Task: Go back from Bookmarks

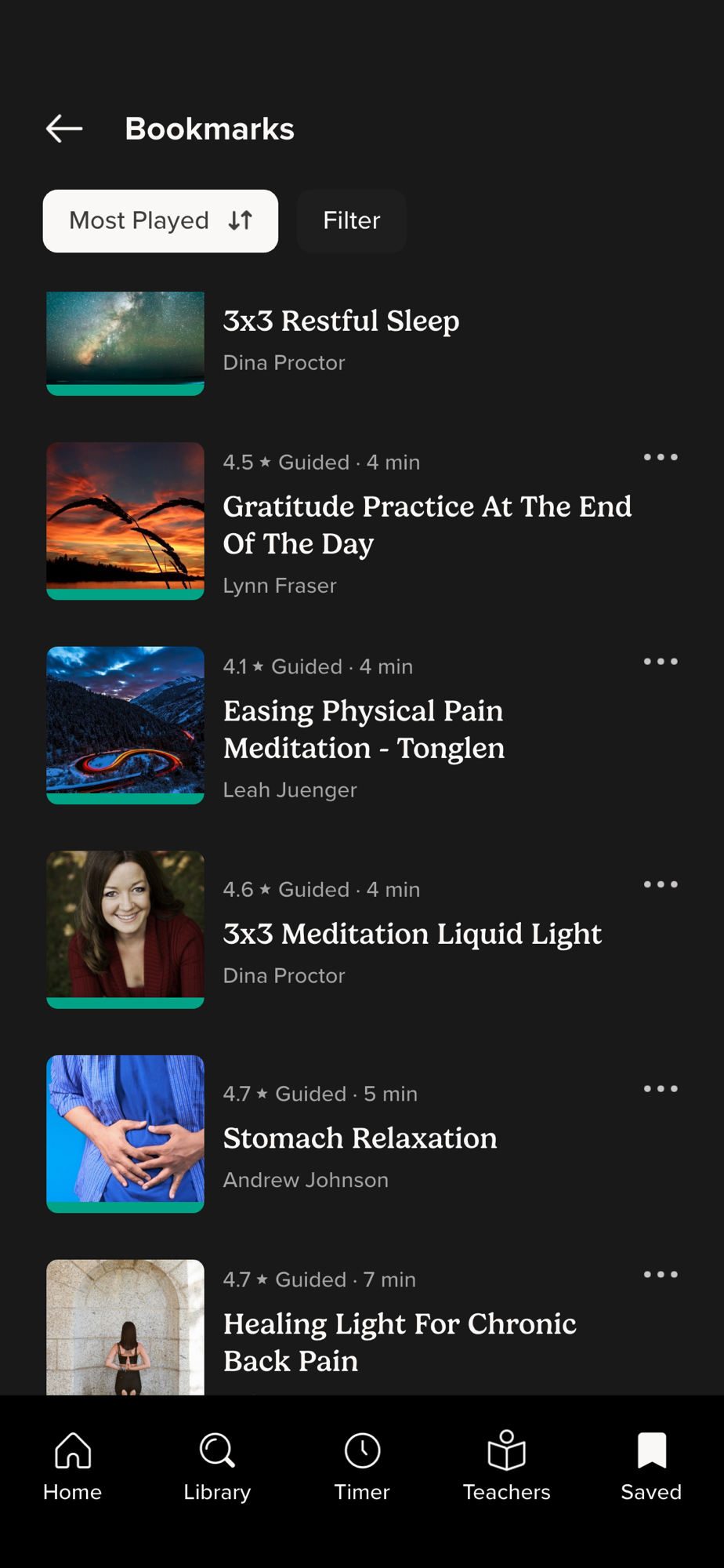Action: [x=64, y=129]
